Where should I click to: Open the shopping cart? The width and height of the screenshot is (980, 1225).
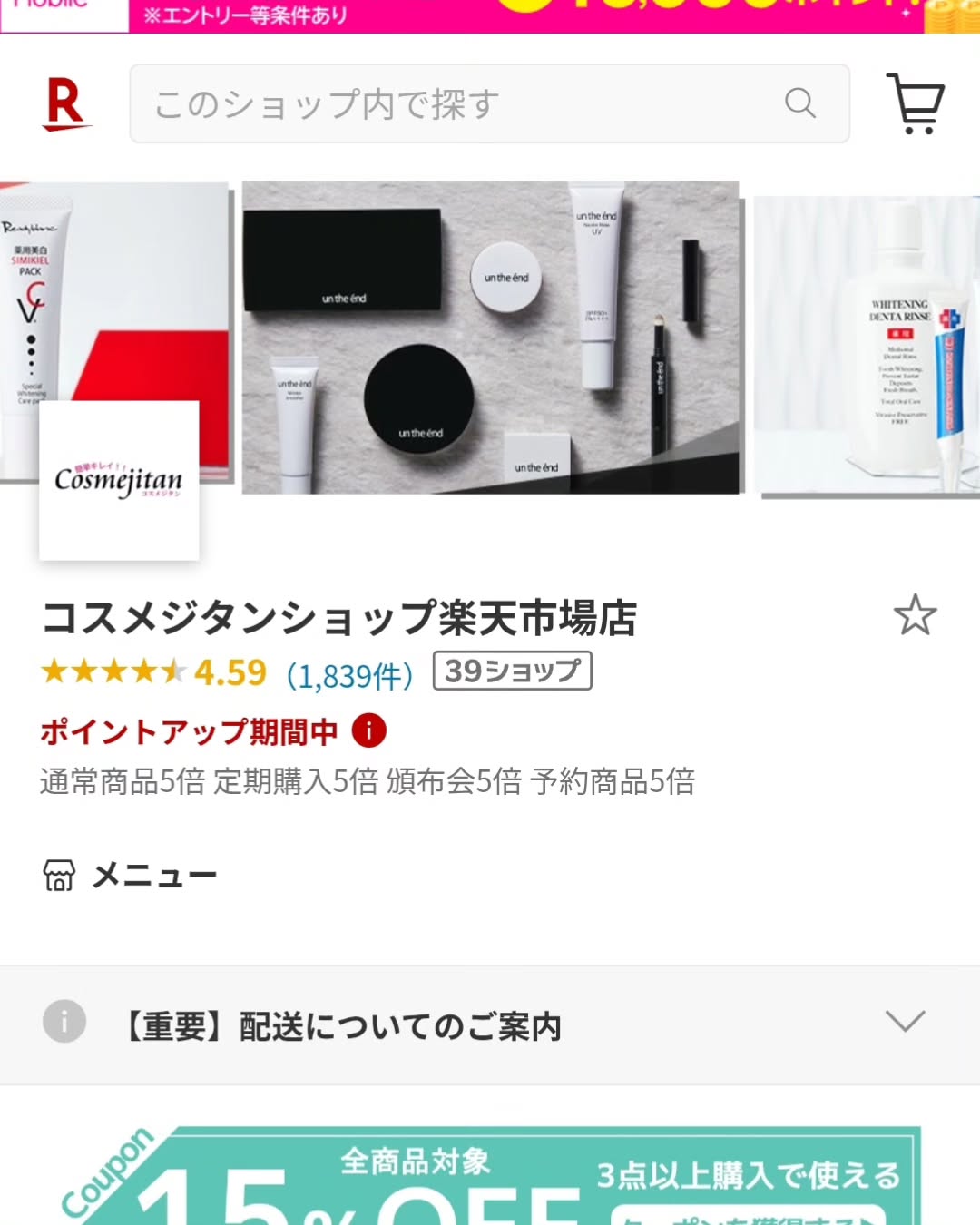[915, 103]
